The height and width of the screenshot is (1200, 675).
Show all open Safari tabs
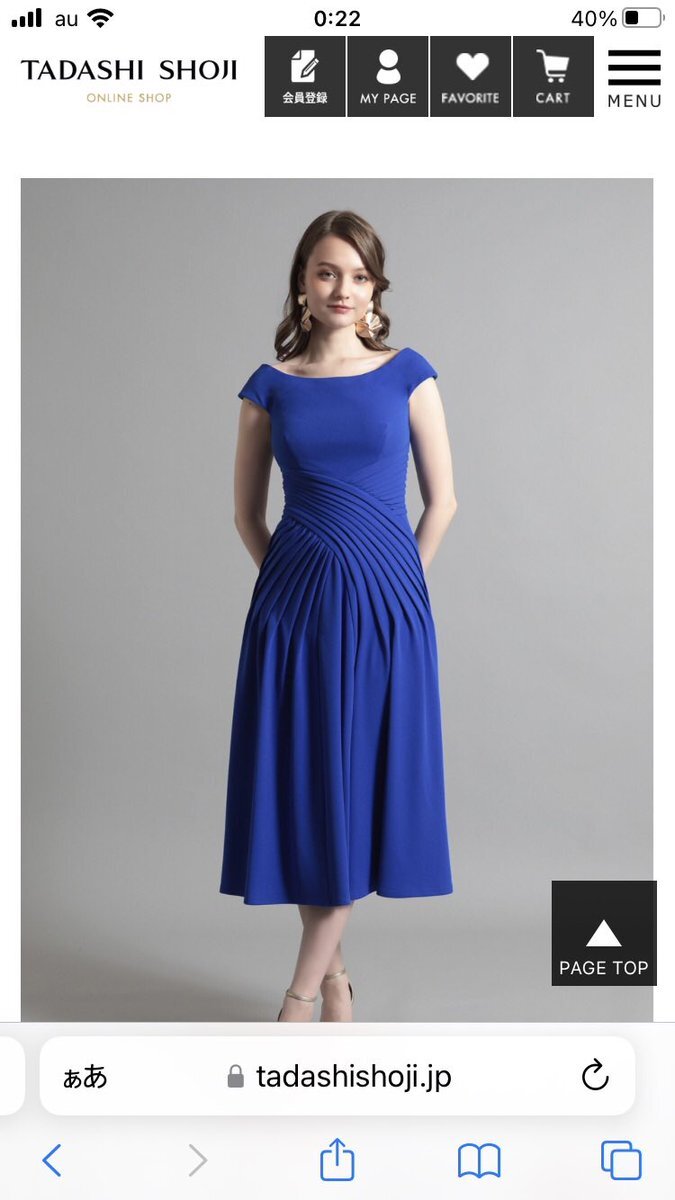(x=621, y=1160)
